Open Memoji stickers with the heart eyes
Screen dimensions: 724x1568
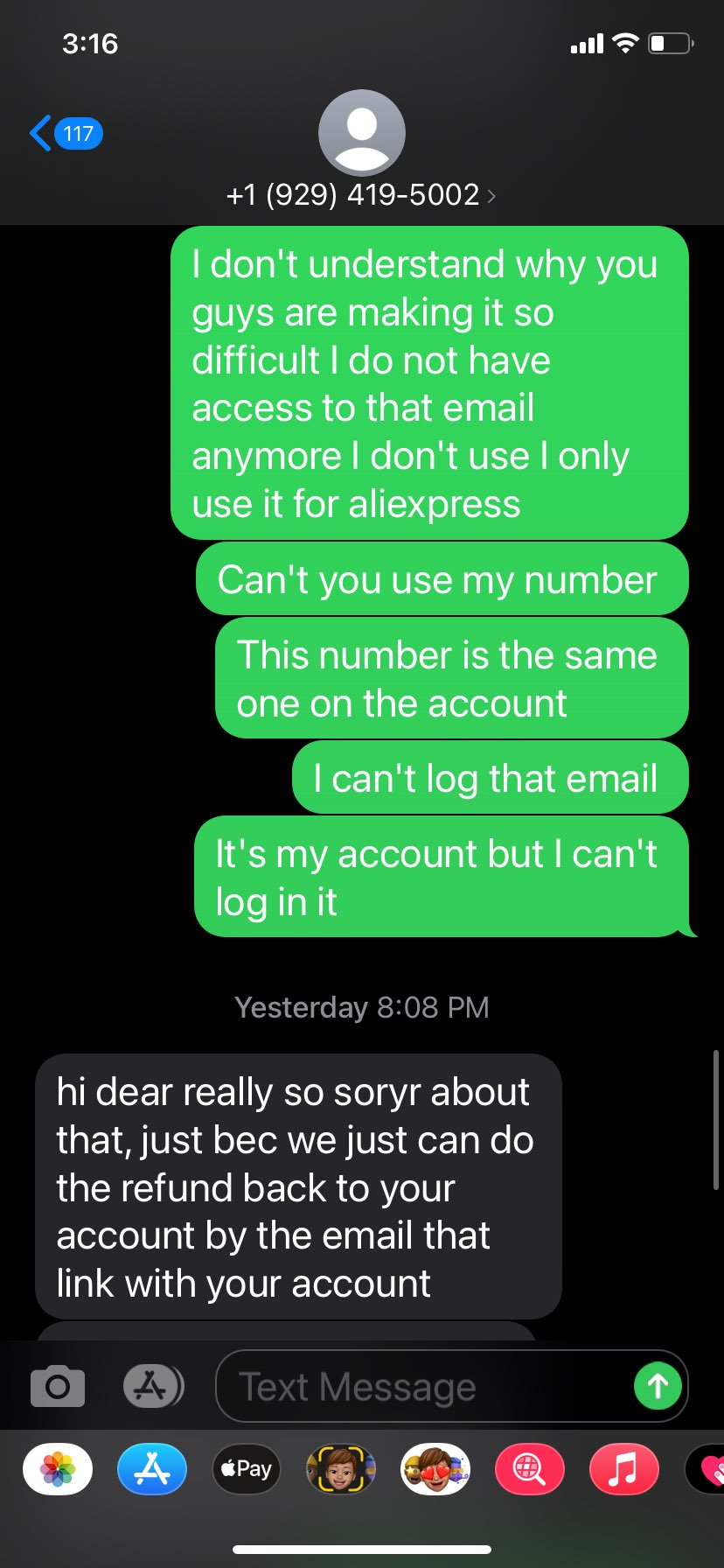tap(435, 1469)
